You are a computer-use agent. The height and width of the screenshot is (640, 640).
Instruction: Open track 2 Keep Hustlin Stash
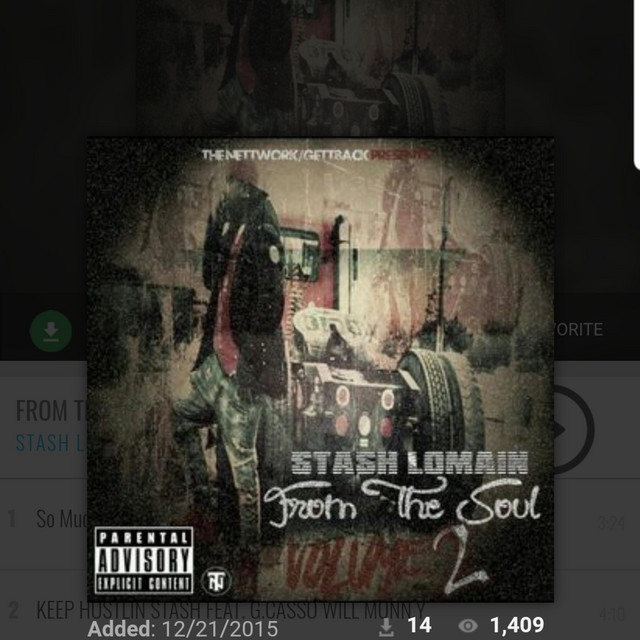coord(60,609)
